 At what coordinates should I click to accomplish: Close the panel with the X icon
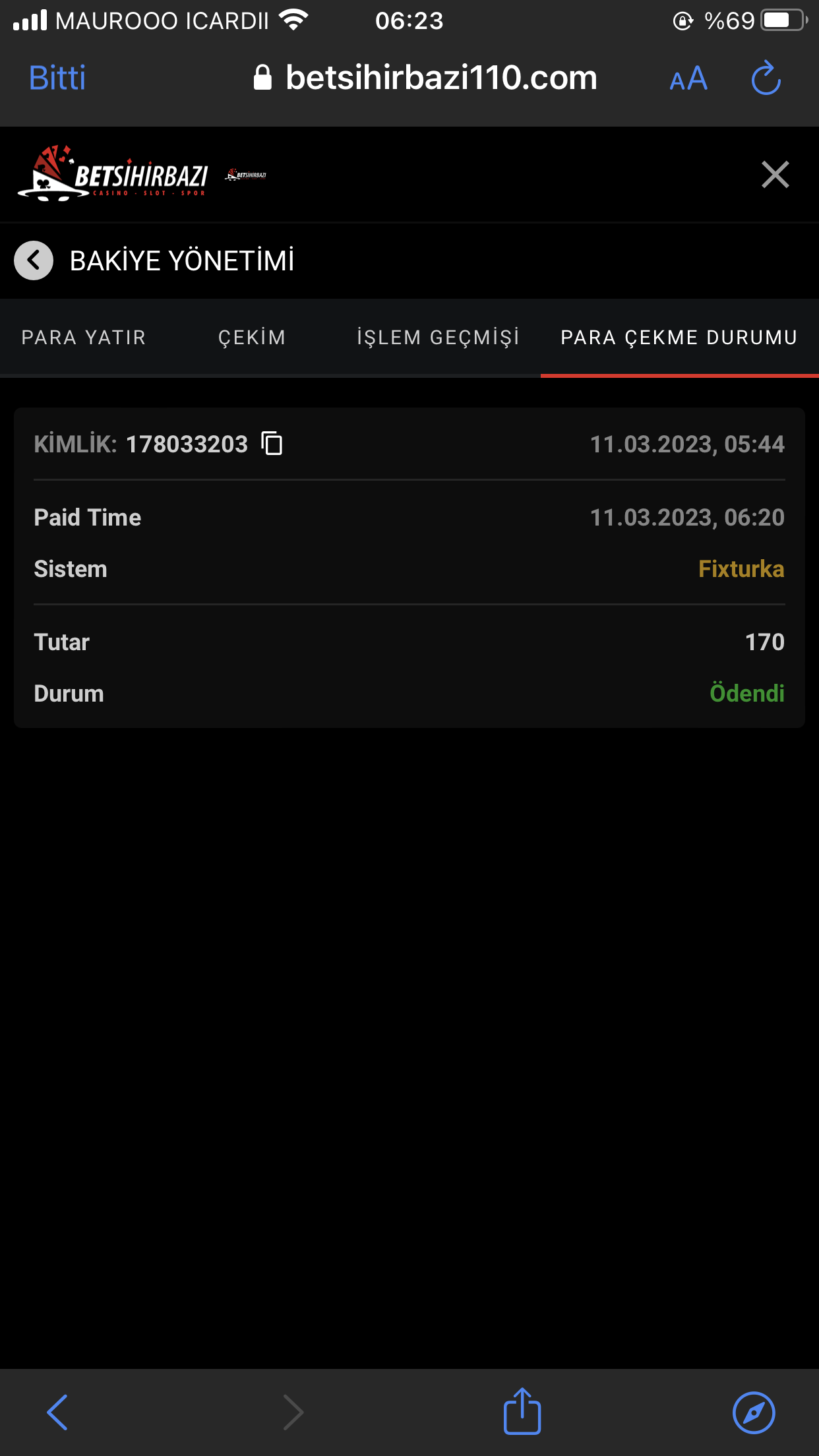tap(775, 175)
